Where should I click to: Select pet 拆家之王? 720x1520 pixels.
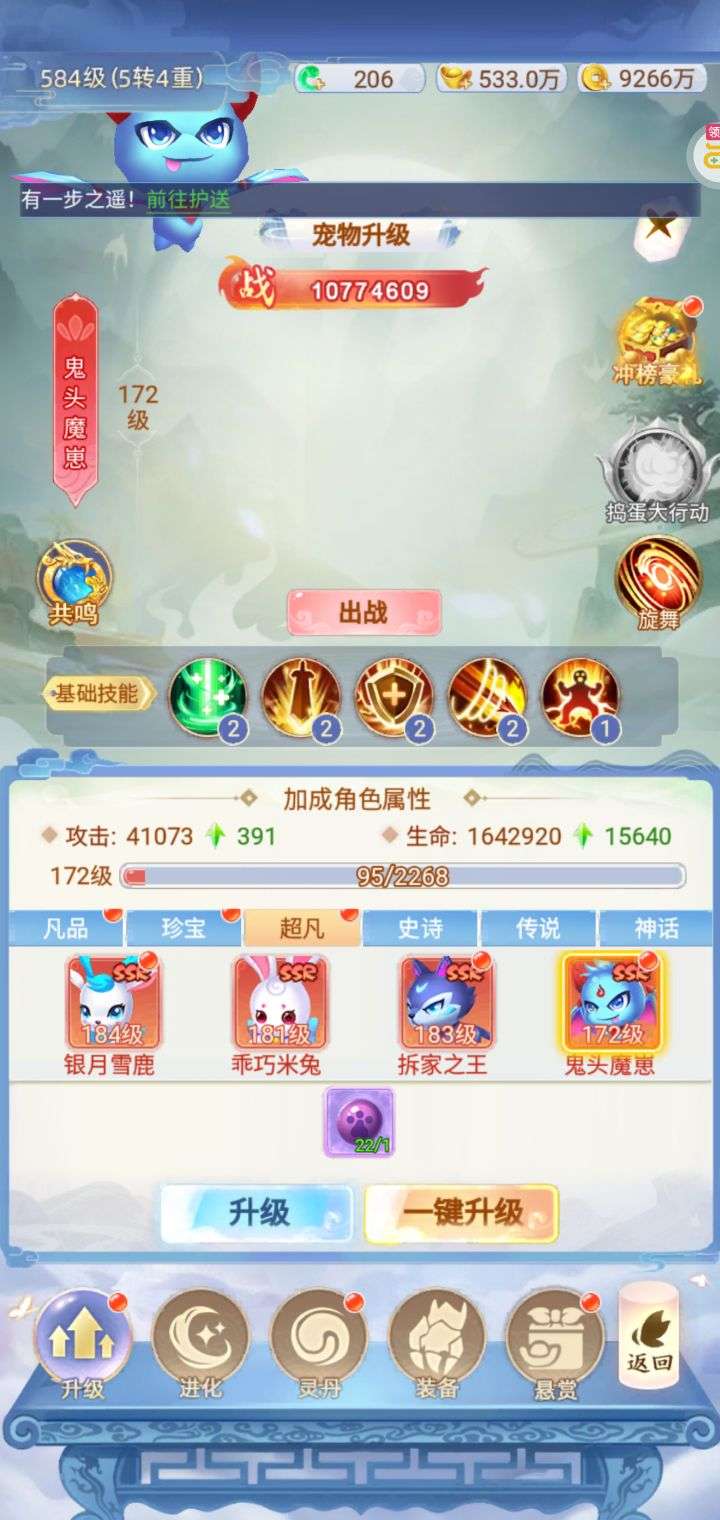coord(443,1014)
